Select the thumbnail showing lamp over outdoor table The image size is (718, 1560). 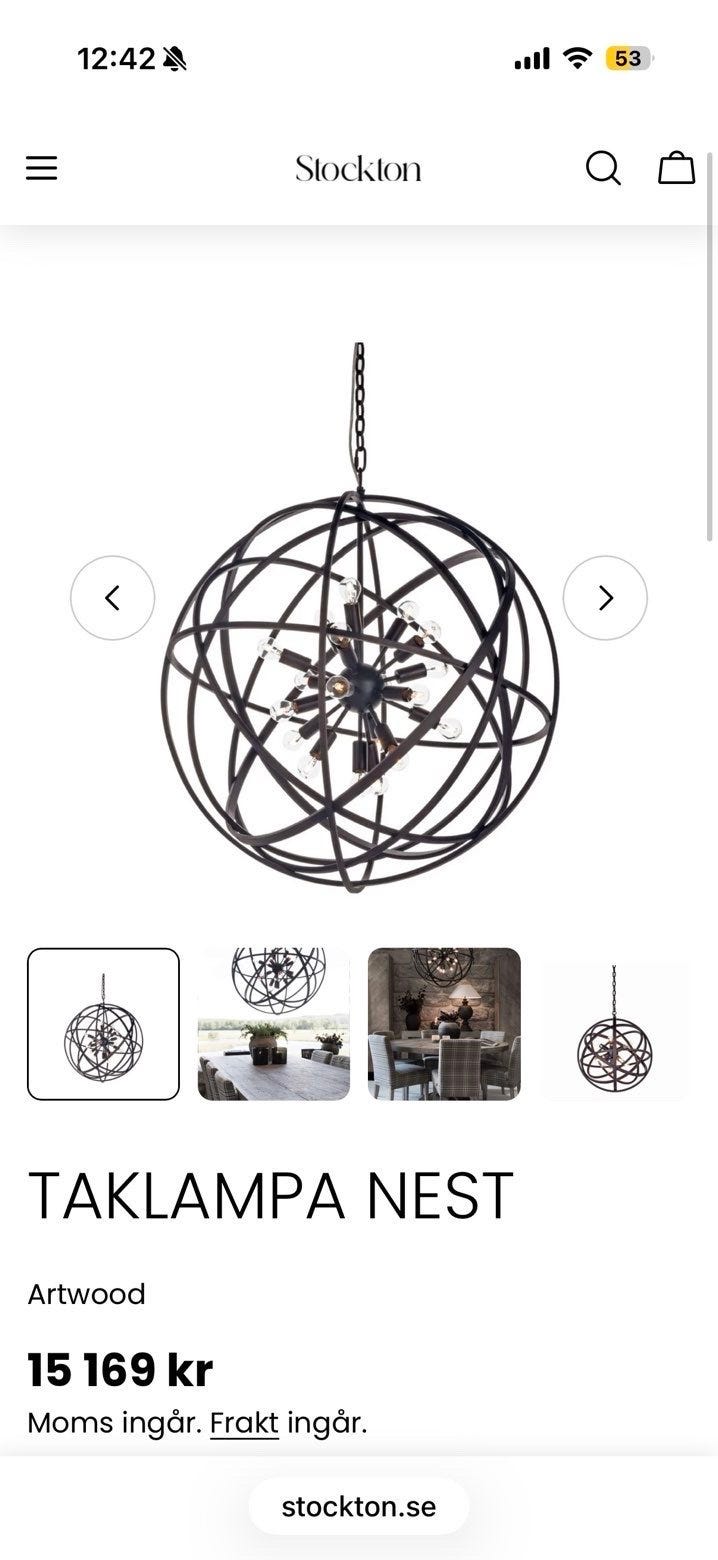[274, 1024]
